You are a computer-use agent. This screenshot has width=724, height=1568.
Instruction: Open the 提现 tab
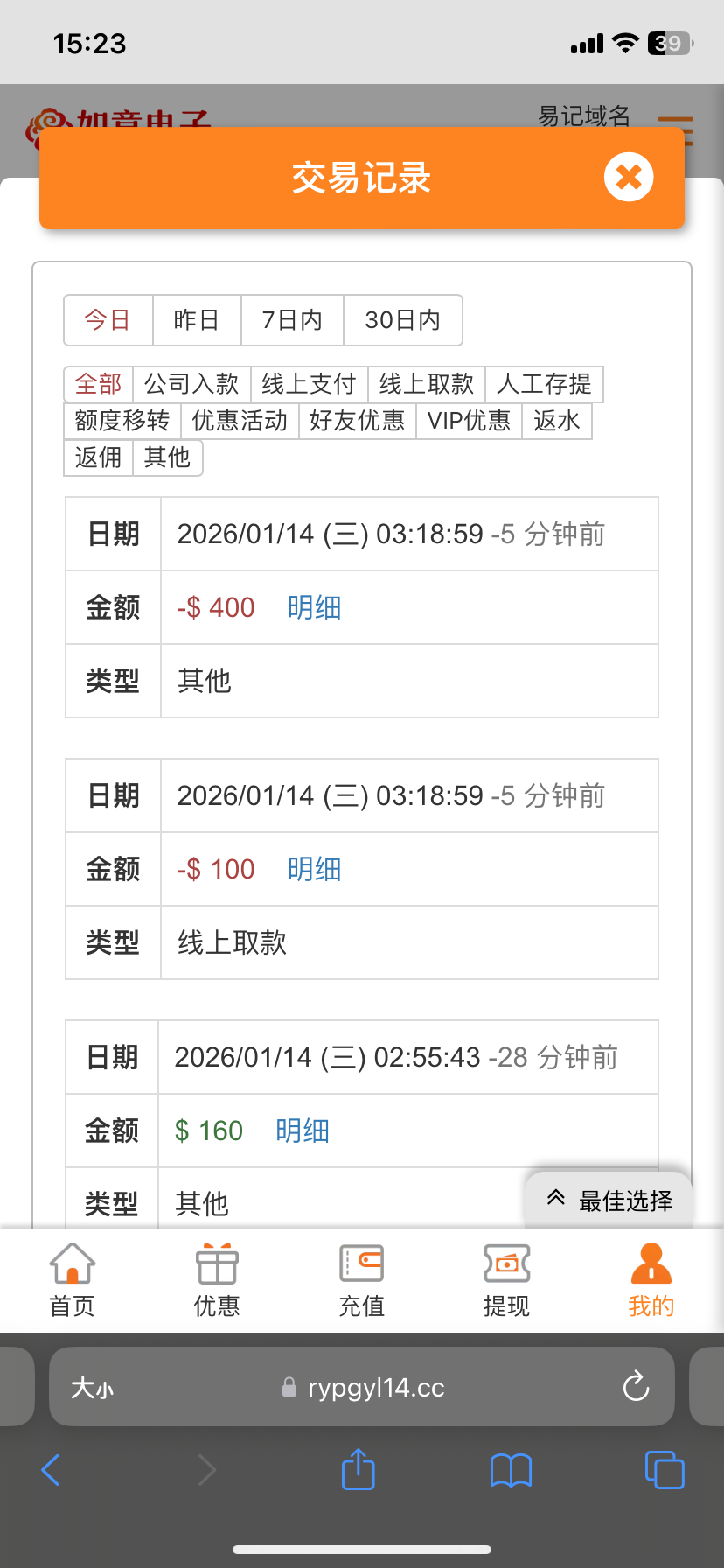pyautogui.click(x=506, y=1280)
